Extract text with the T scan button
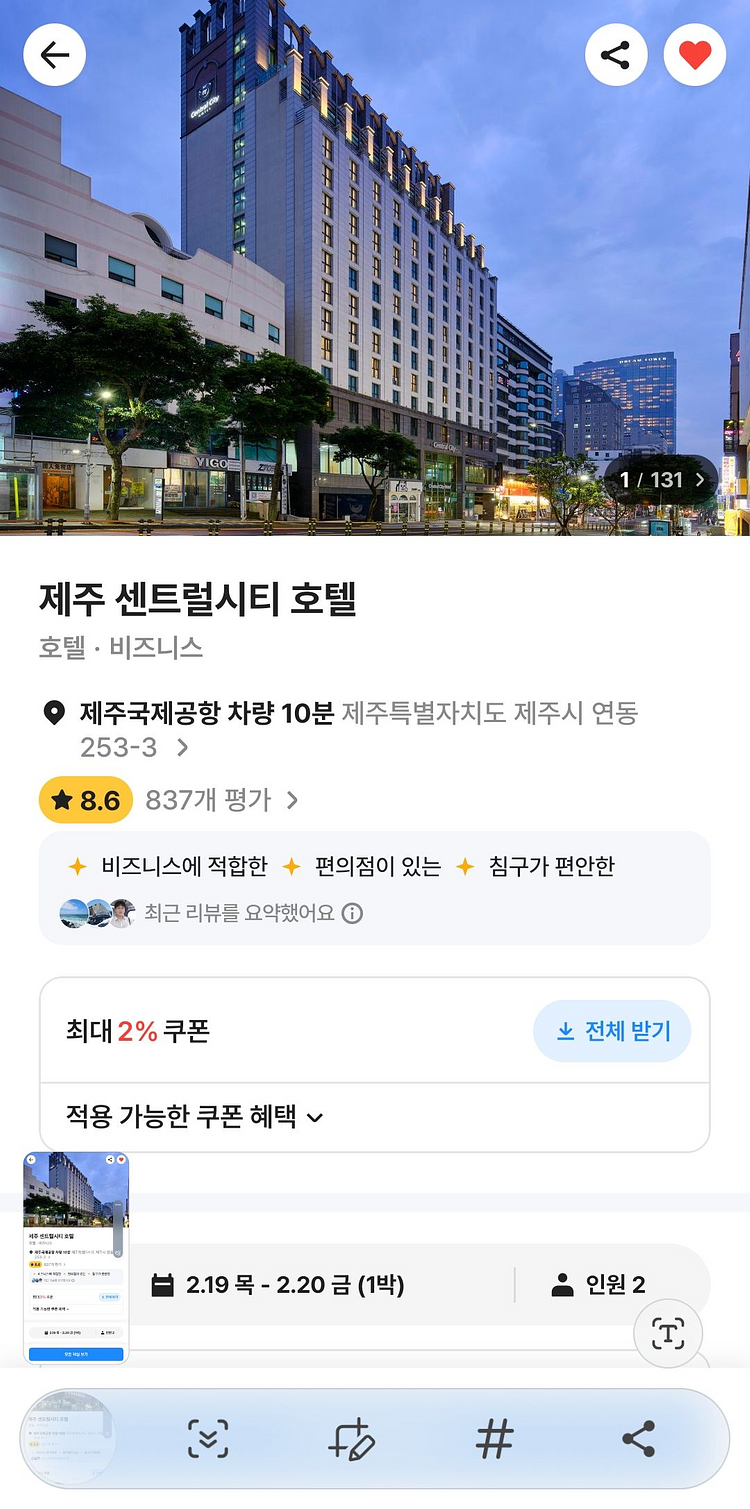The image size is (750, 1509). [x=668, y=1333]
